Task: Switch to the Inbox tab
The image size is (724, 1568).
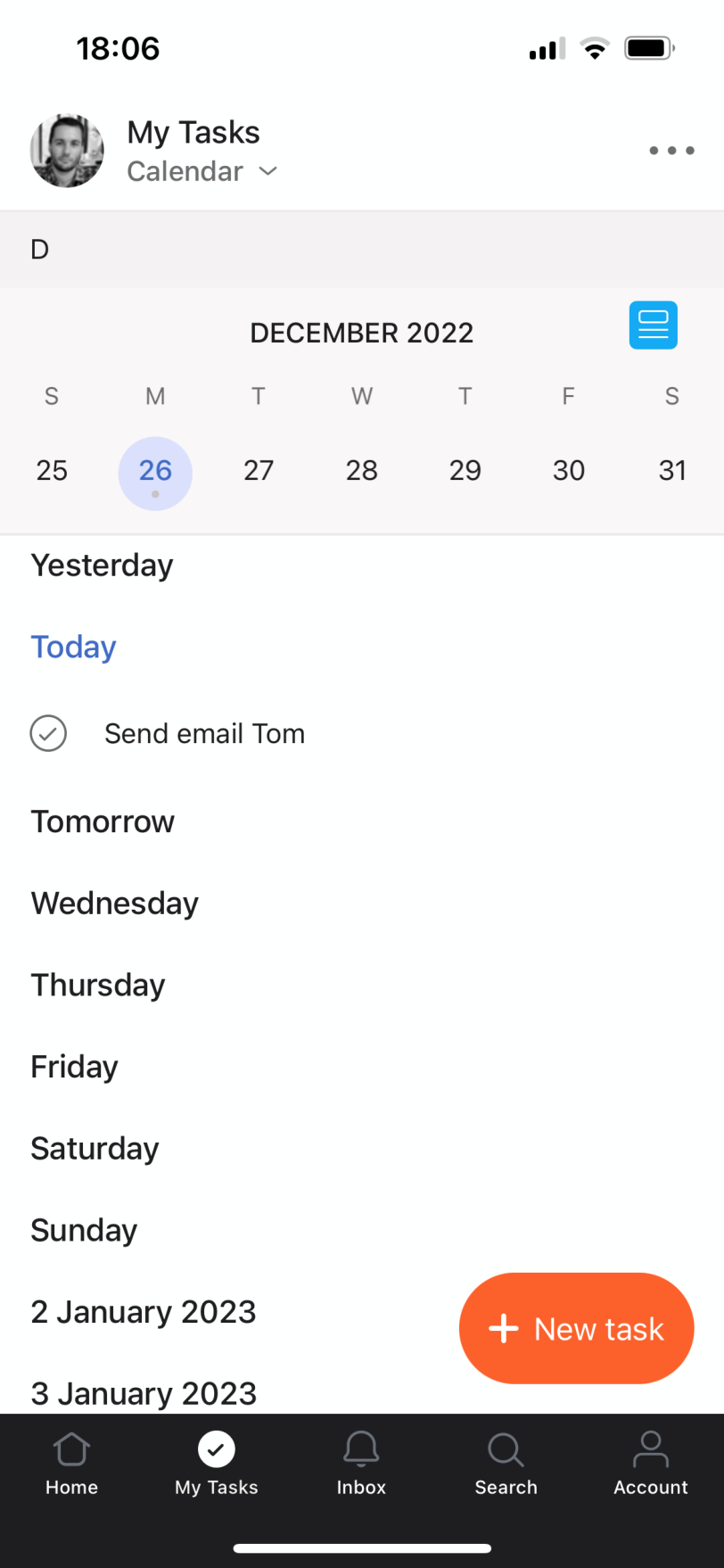Action: pyautogui.click(x=361, y=1463)
